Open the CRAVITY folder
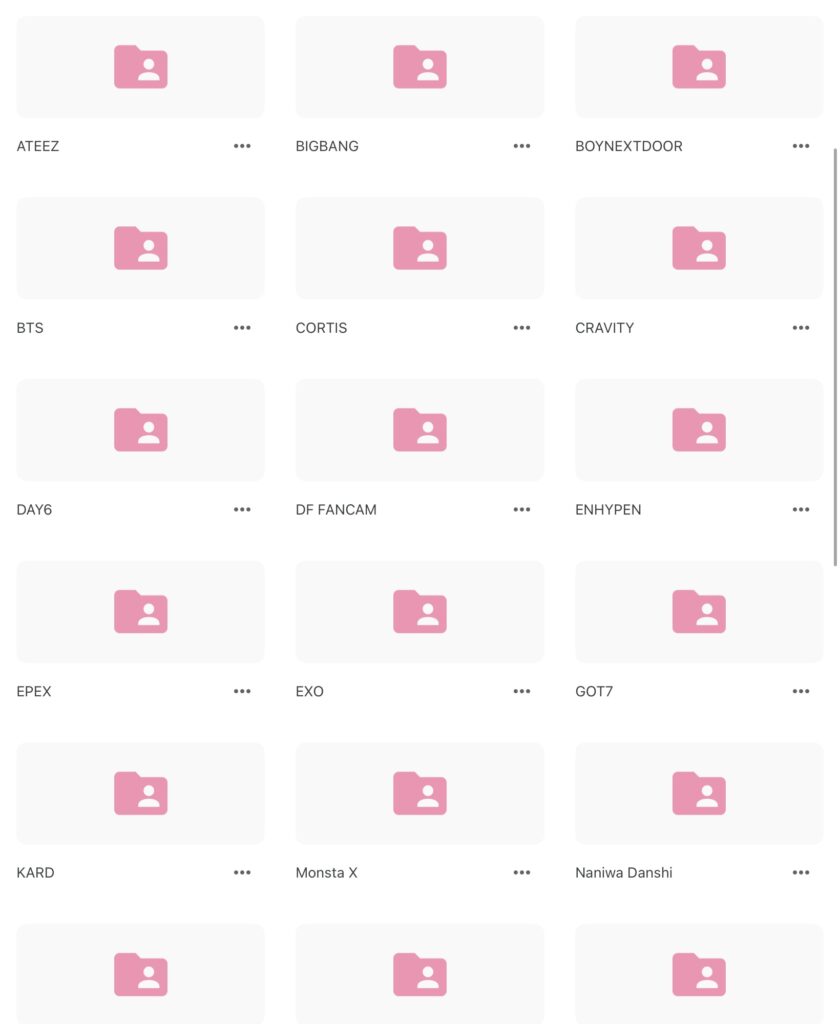The height and width of the screenshot is (1024, 840). click(698, 248)
